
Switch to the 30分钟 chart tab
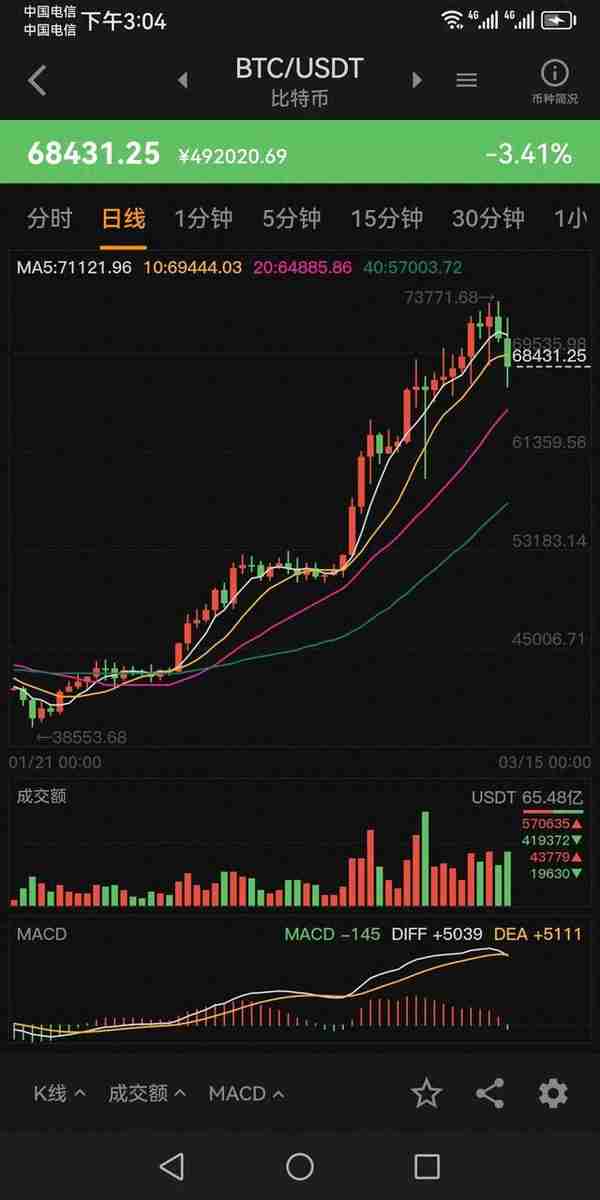pos(488,218)
